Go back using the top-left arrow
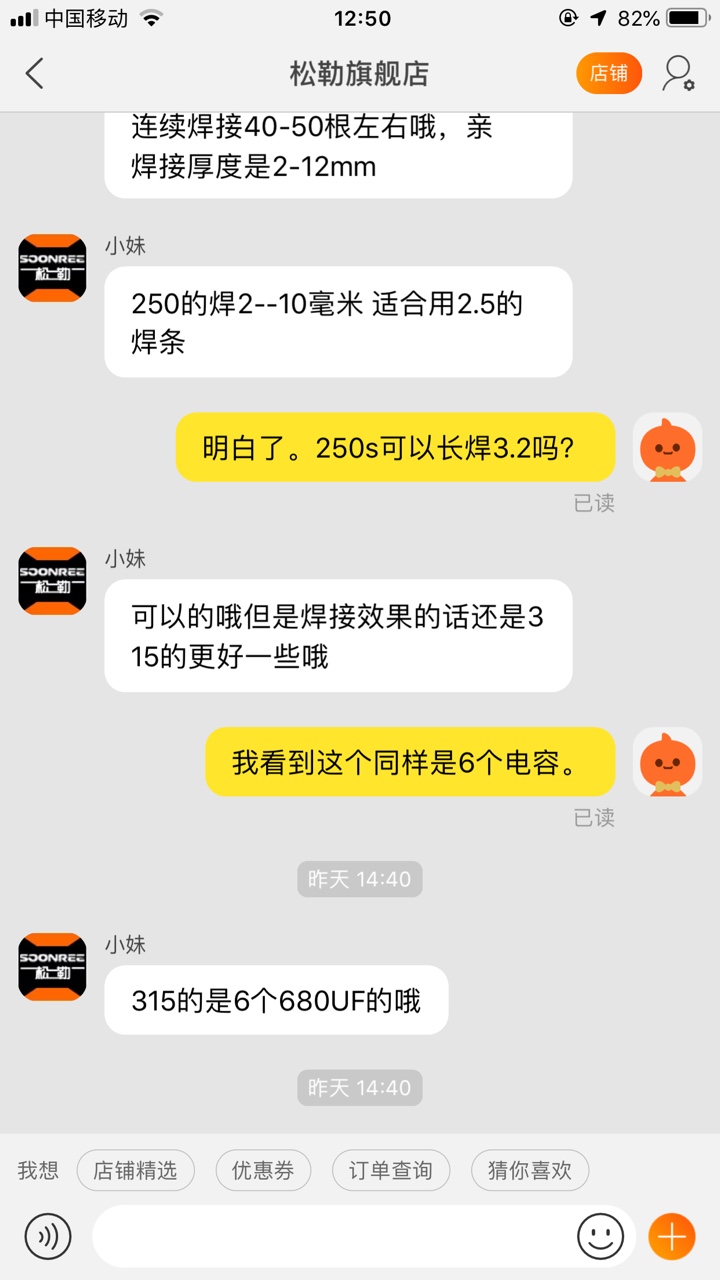The width and height of the screenshot is (720, 1280). [35, 74]
